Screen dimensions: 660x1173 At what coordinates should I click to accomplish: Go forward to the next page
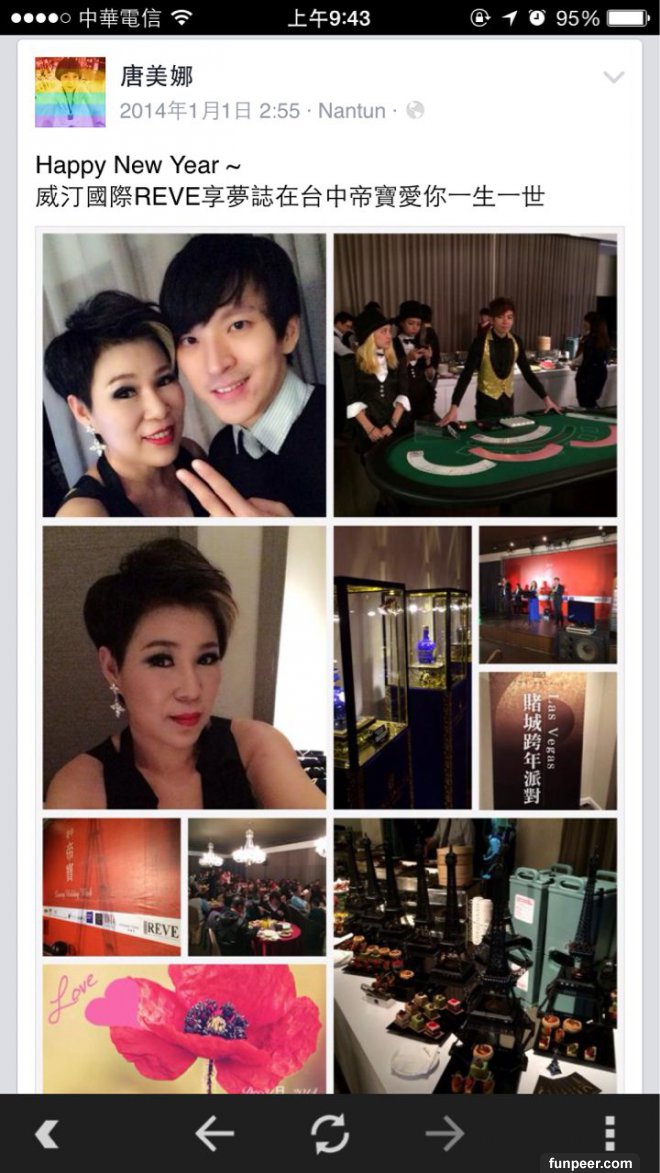445,1133
